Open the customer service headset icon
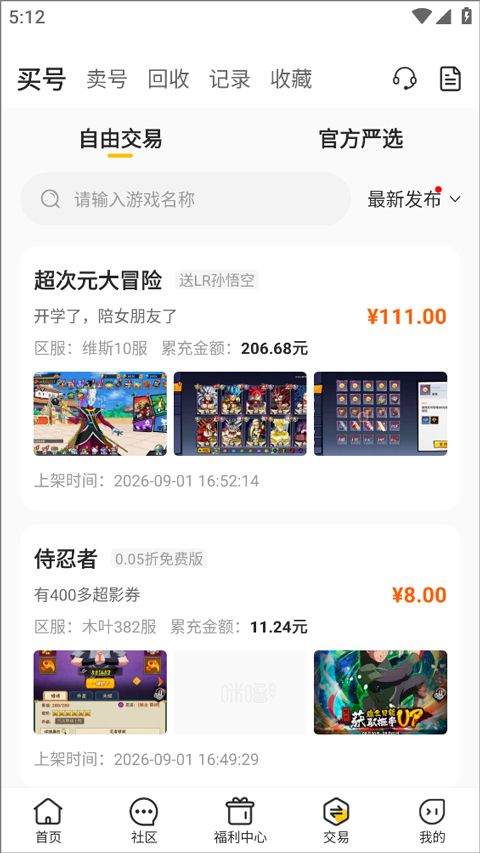Screen dimensions: 480x853 tap(405, 79)
